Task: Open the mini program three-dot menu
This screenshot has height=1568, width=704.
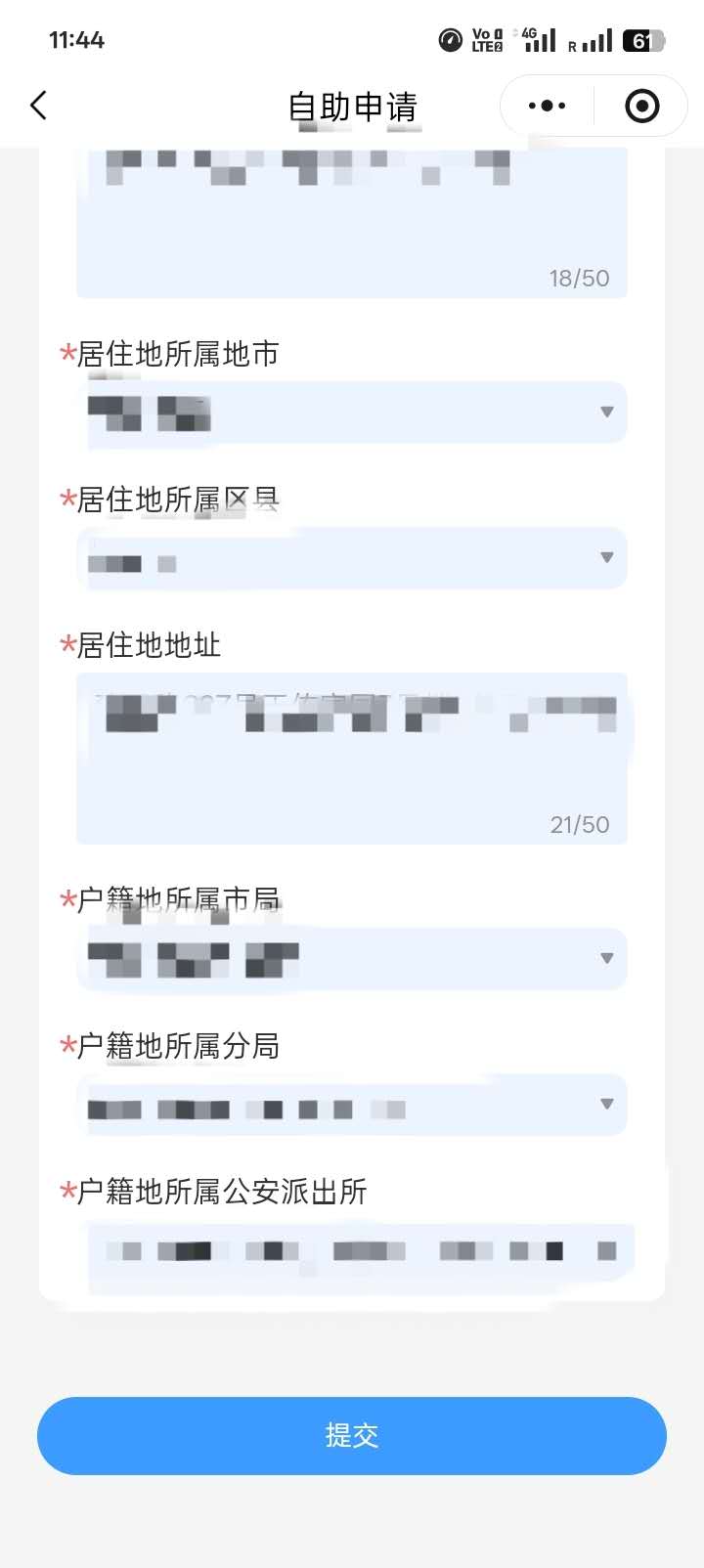Action: [547, 106]
